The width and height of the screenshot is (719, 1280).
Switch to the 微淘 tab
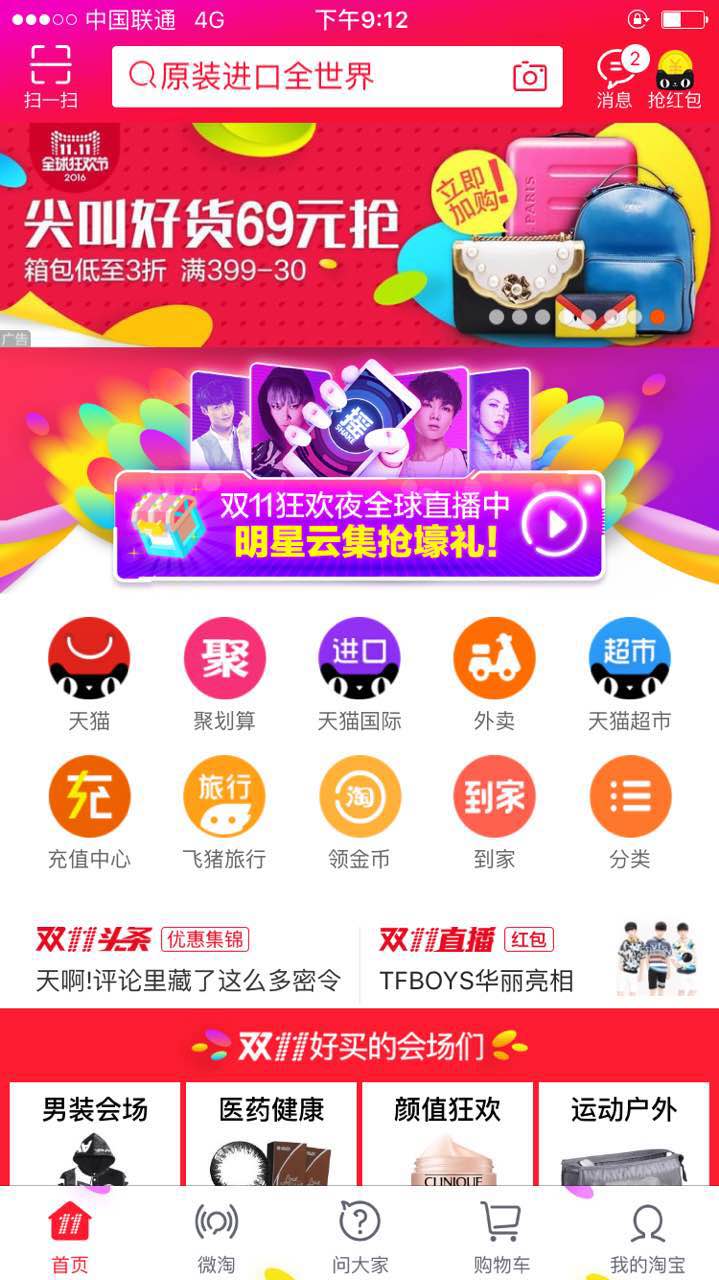point(216,1238)
